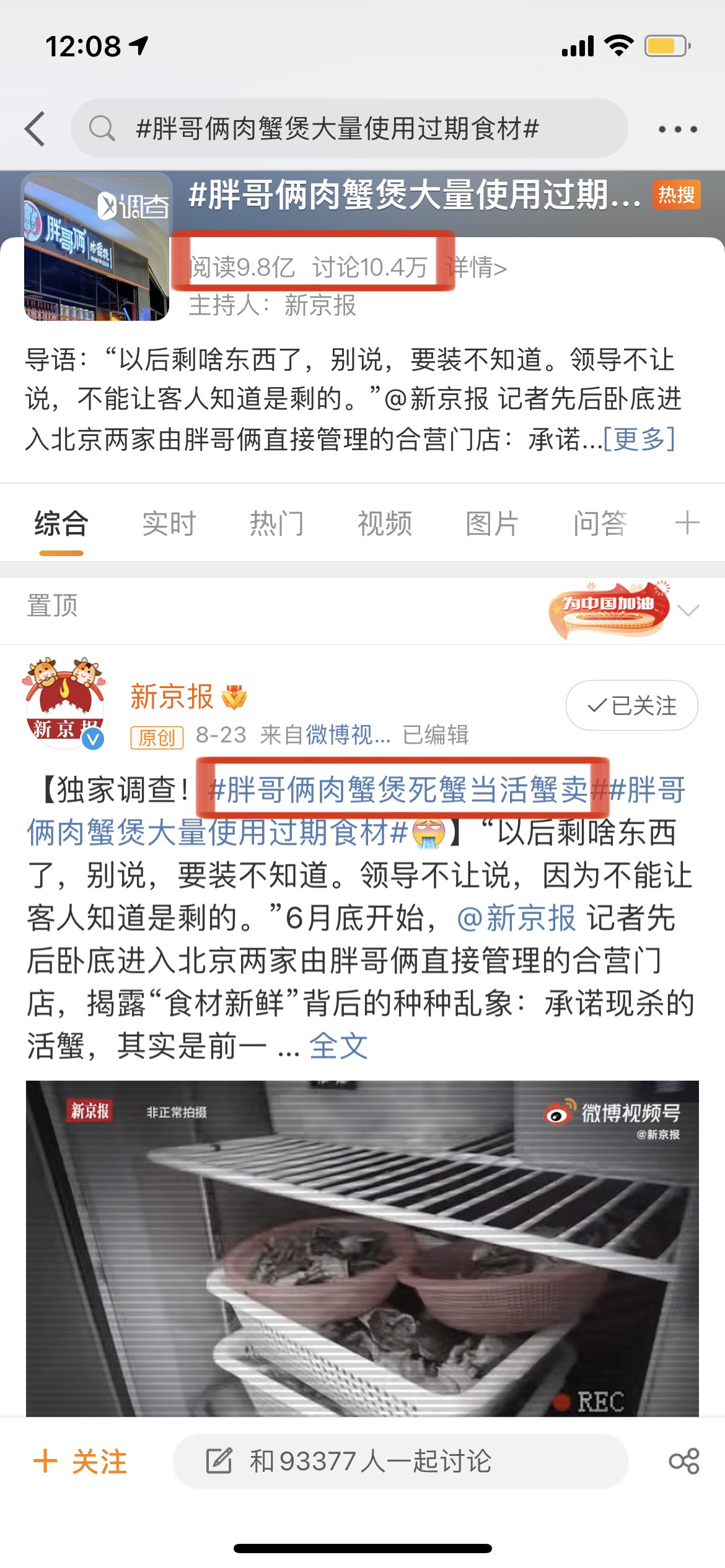Screen dimensions: 725x1568
Task: Open topic 详情 details link
Action: click(477, 268)
